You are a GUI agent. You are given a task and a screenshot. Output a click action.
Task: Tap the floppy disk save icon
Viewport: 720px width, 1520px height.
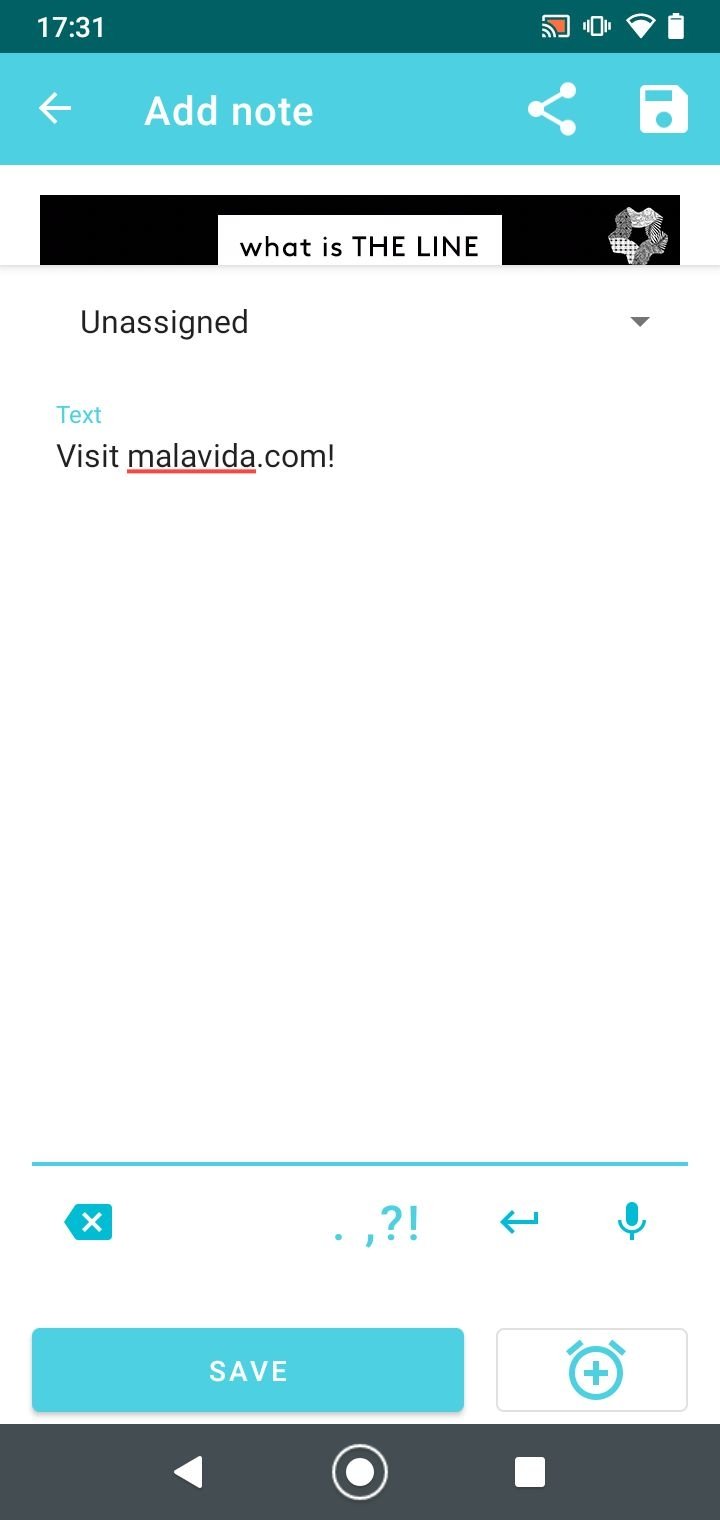click(664, 109)
